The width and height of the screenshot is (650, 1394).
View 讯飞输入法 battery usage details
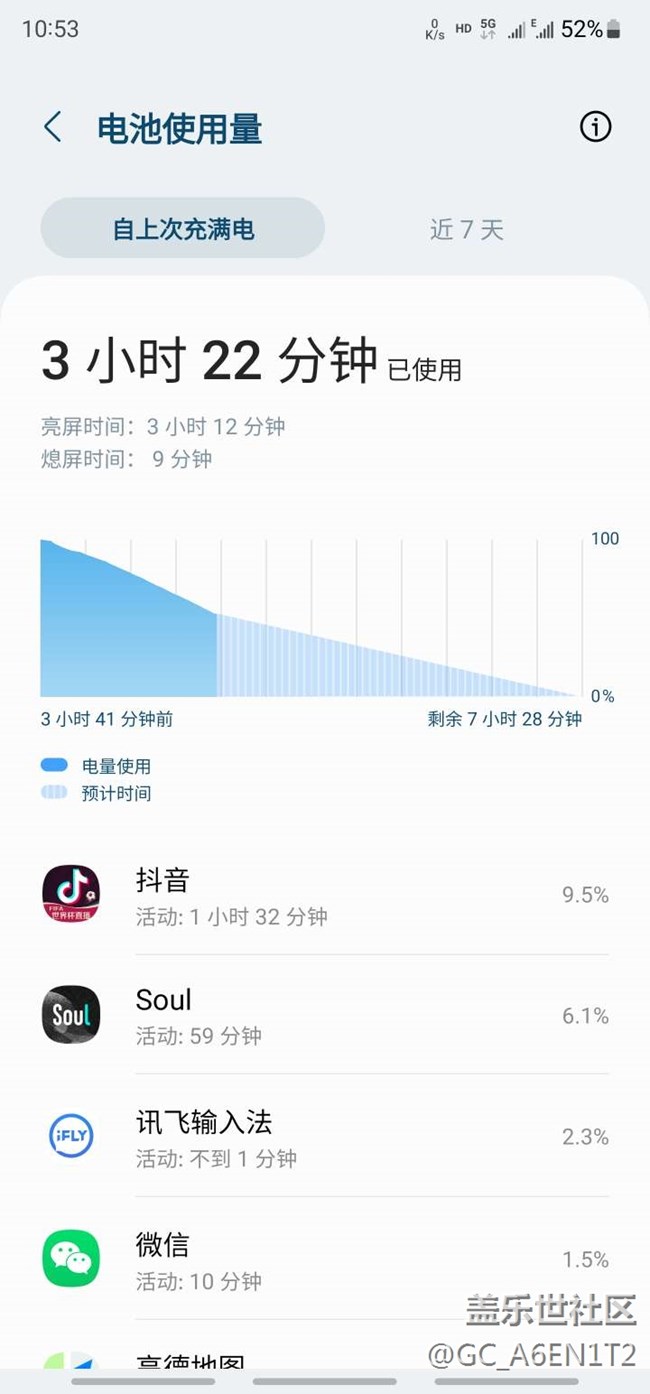(325, 1137)
